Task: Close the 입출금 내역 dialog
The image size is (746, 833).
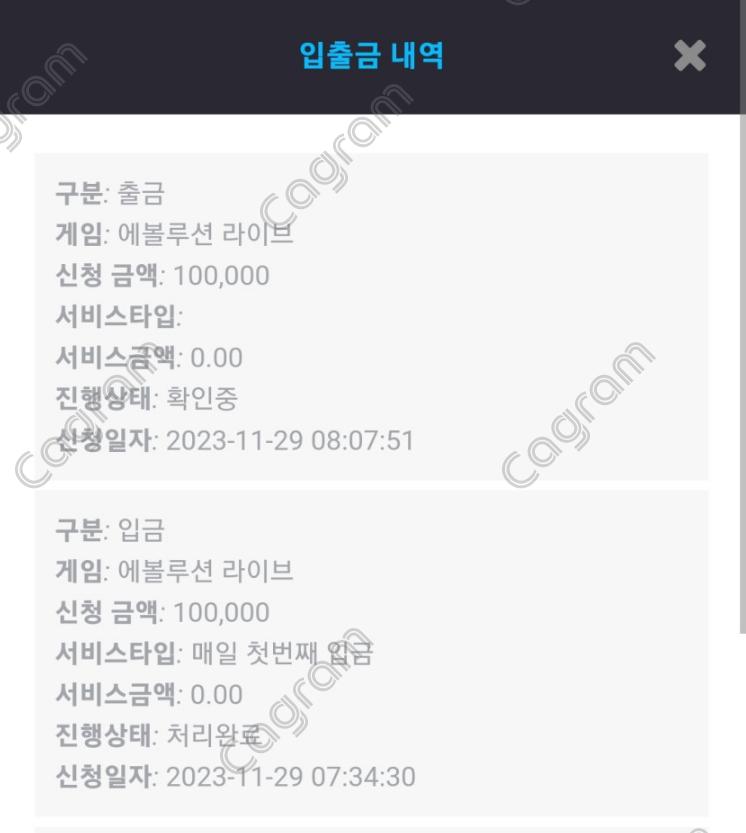Action: pyautogui.click(x=690, y=56)
